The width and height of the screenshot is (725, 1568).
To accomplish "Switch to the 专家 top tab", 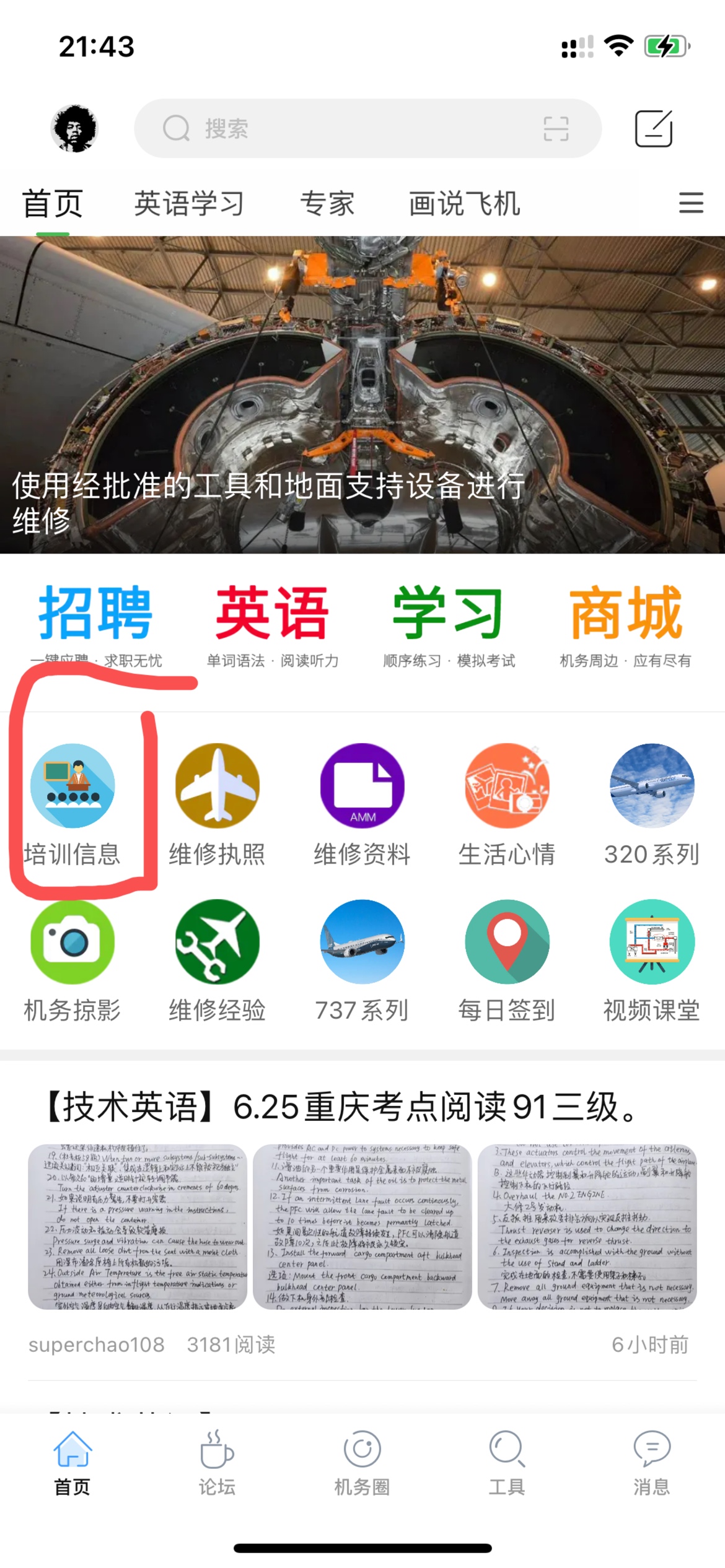I will click(x=327, y=204).
